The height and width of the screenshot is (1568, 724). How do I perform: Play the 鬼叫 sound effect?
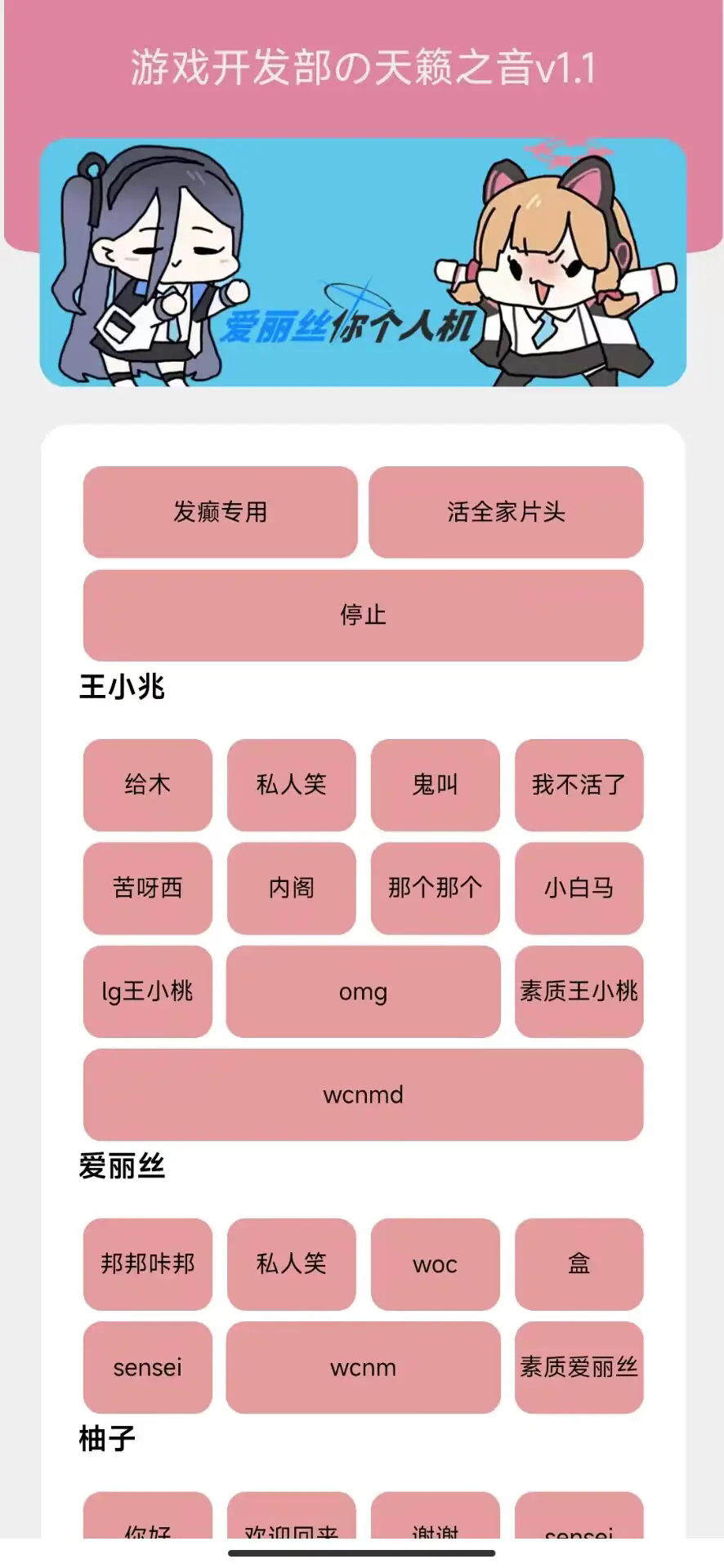(x=435, y=785)
